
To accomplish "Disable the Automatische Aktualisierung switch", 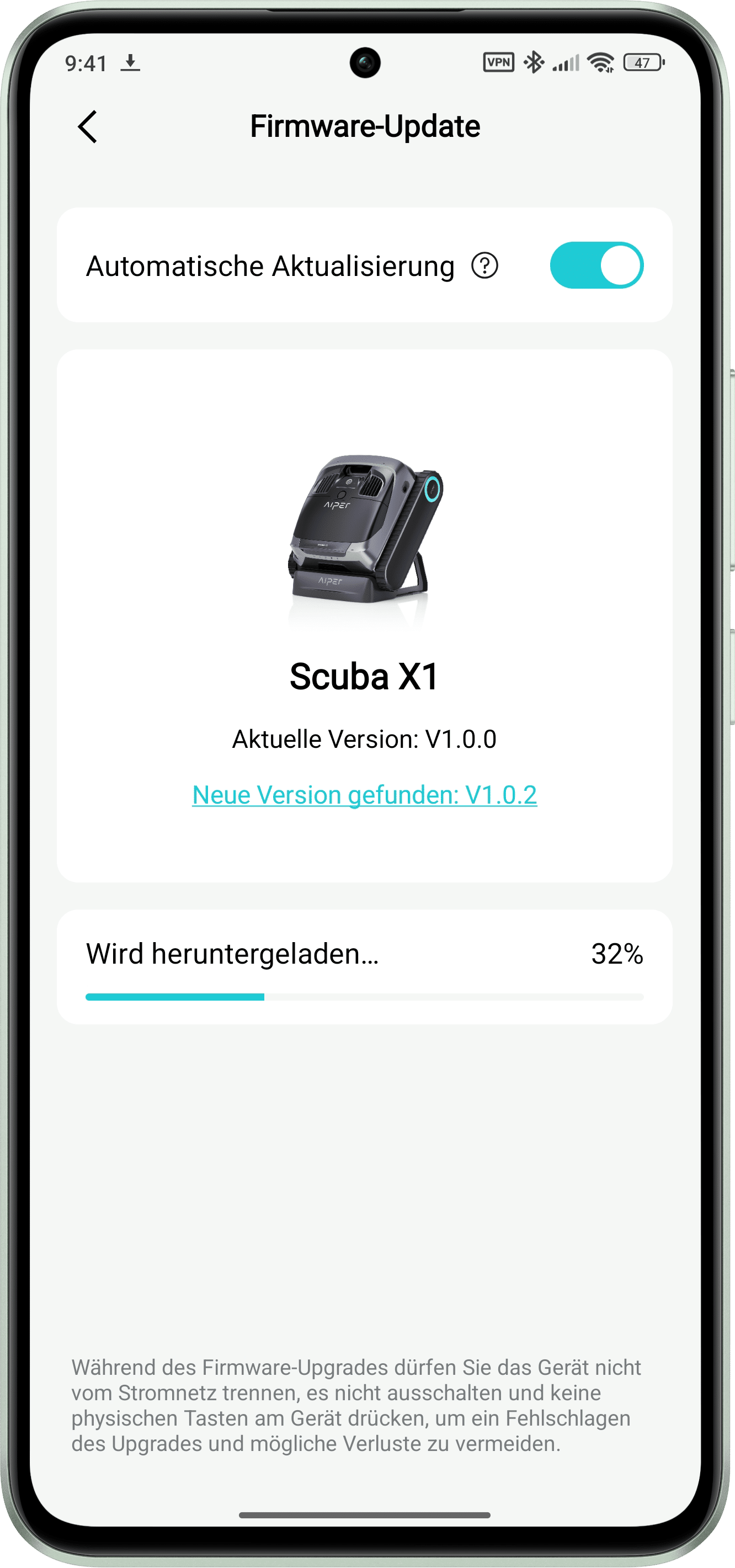I will 596,265.
